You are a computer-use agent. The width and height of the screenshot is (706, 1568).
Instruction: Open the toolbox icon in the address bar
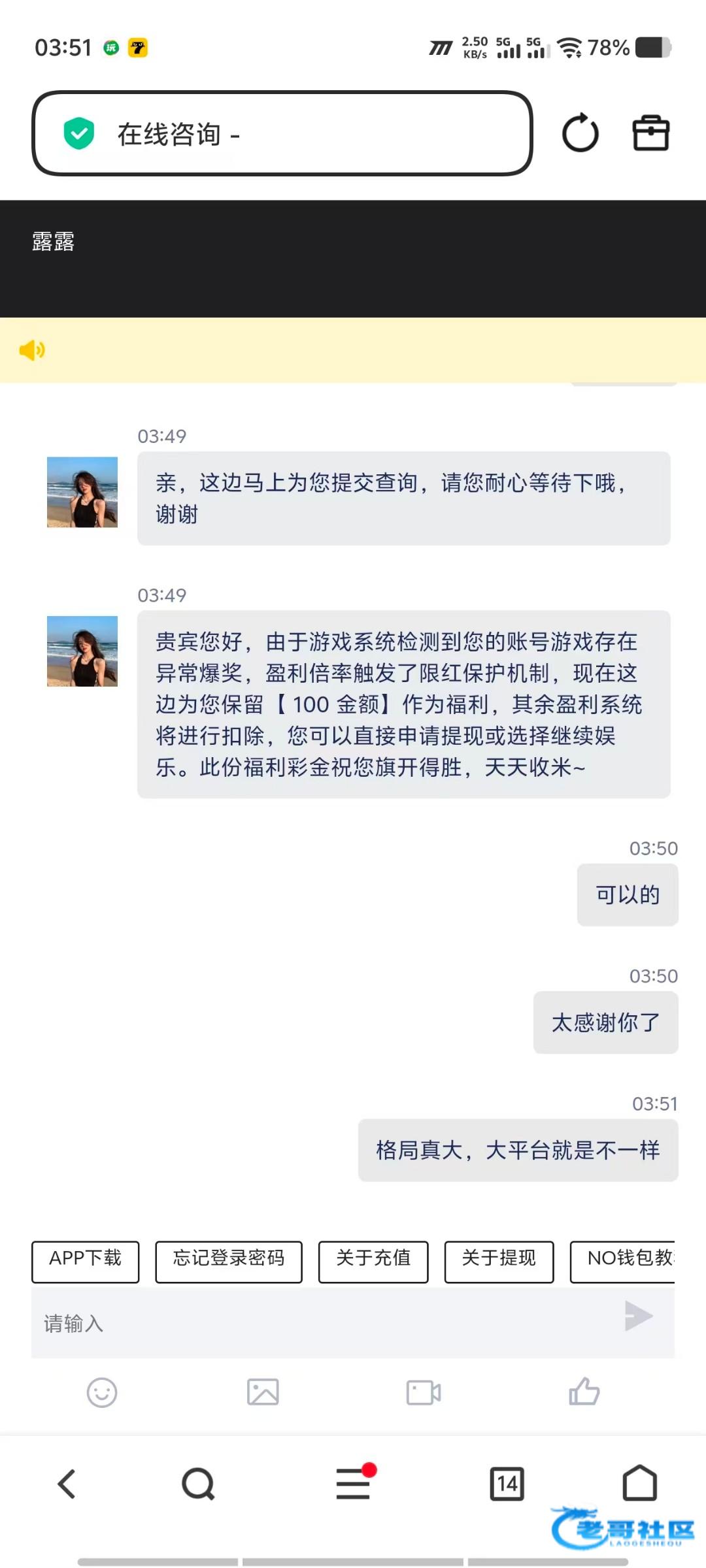point(650,133)
